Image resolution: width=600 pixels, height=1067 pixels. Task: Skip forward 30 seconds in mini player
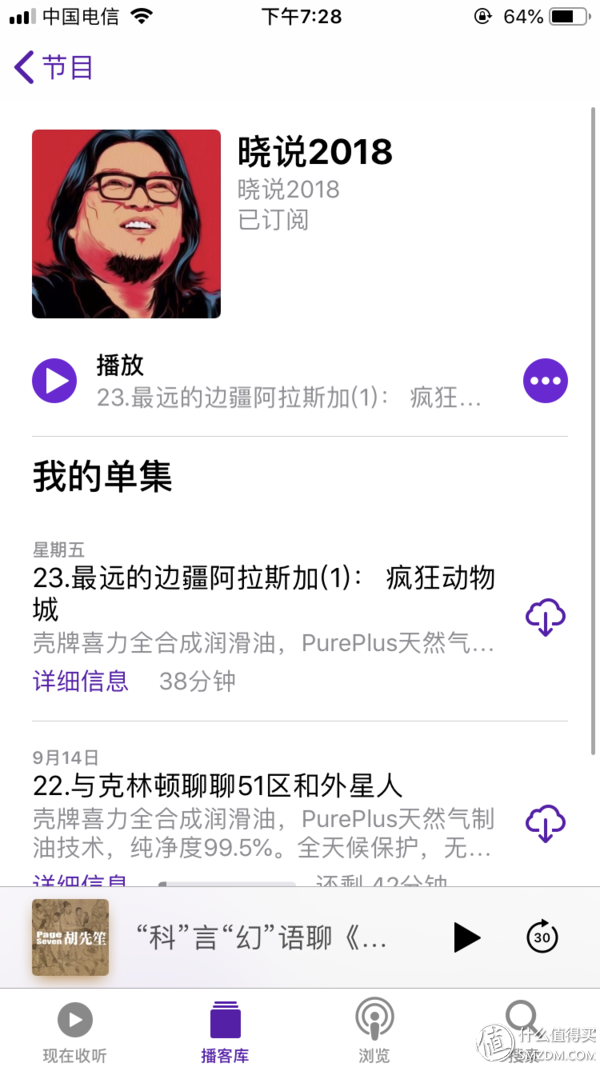click(542, 937)
